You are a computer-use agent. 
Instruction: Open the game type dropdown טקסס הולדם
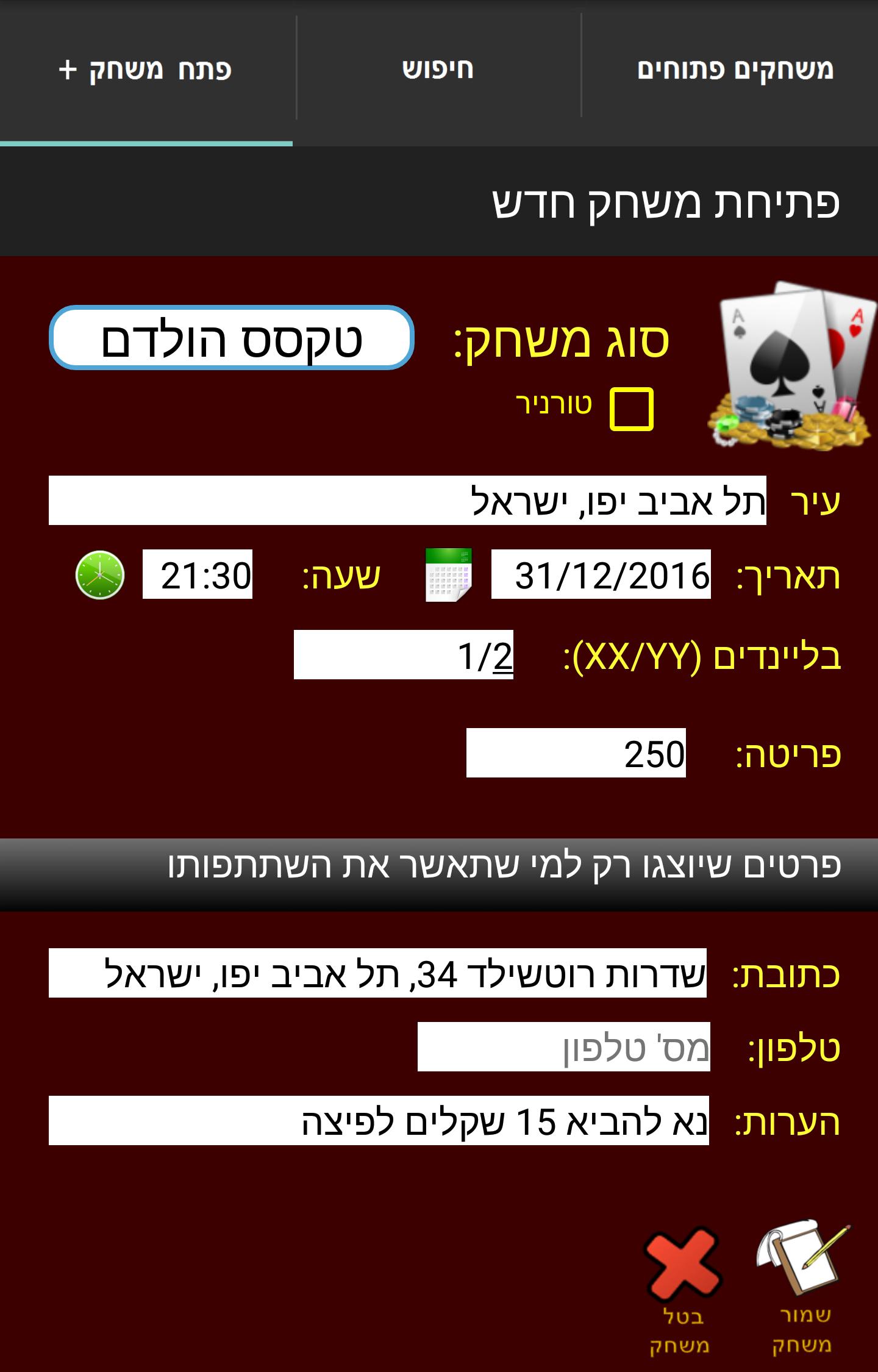[232, 338]
